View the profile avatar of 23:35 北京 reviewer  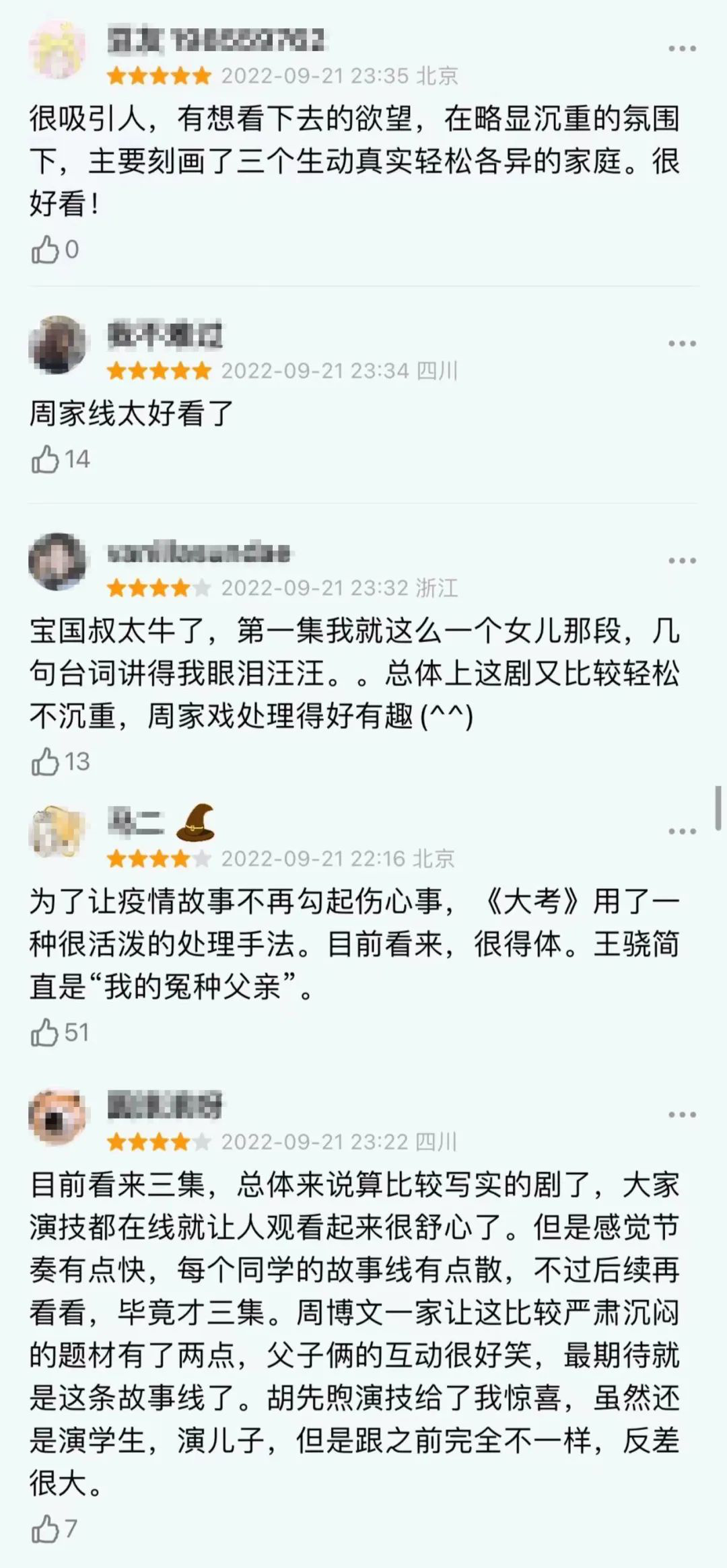point(58,49)
